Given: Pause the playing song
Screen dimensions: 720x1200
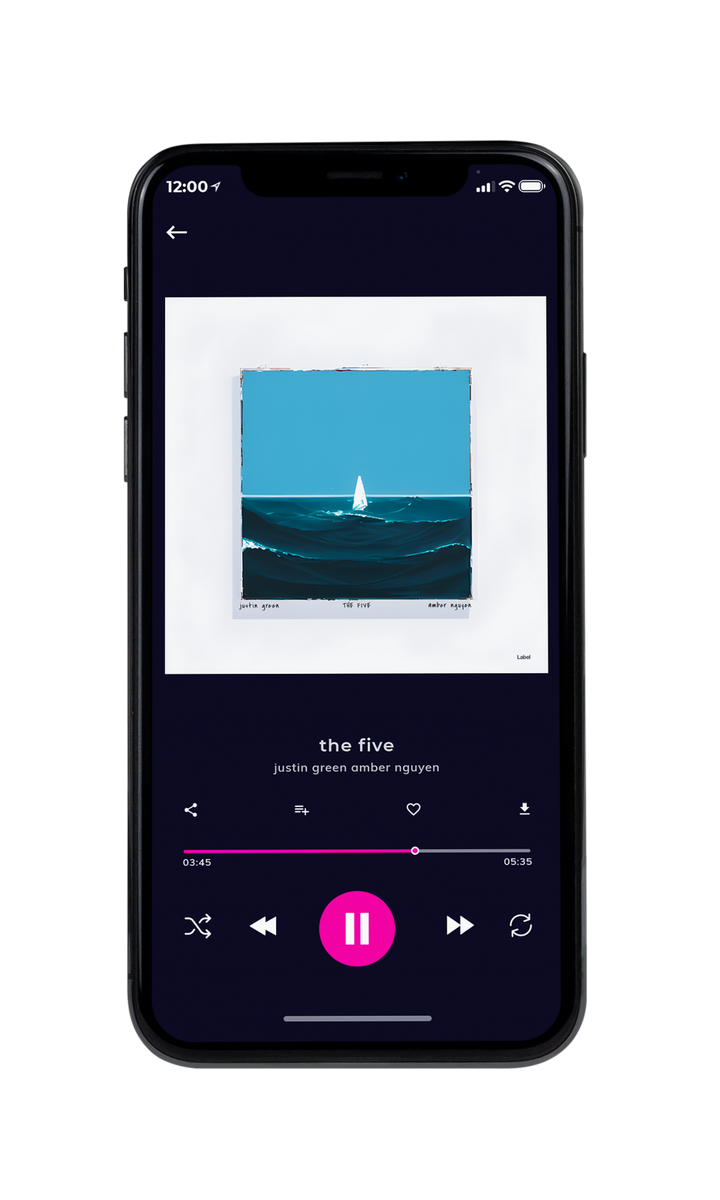Looking at the screenshot, I should (357, 928).
